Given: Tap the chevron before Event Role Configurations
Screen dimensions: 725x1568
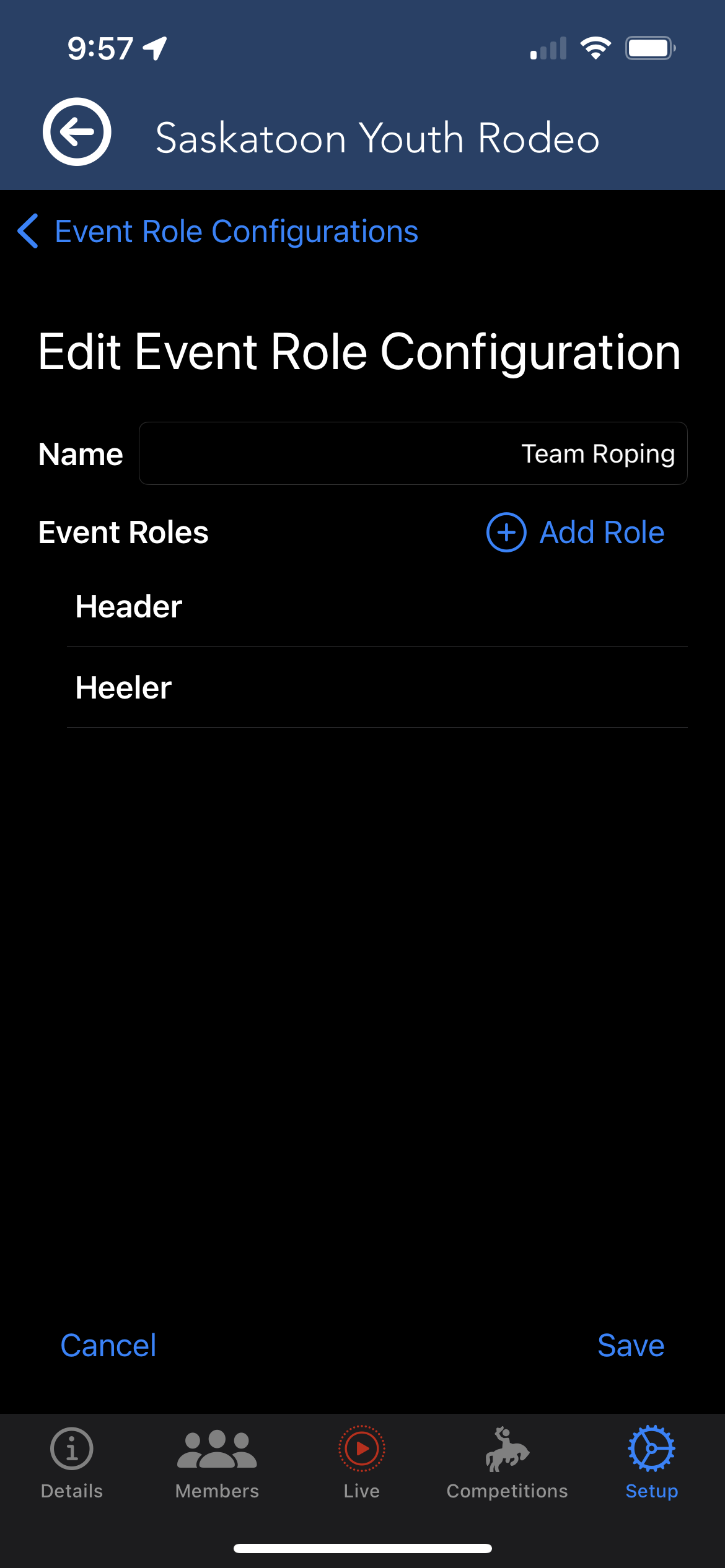Looking at the screenshot, I should [27, 231].
